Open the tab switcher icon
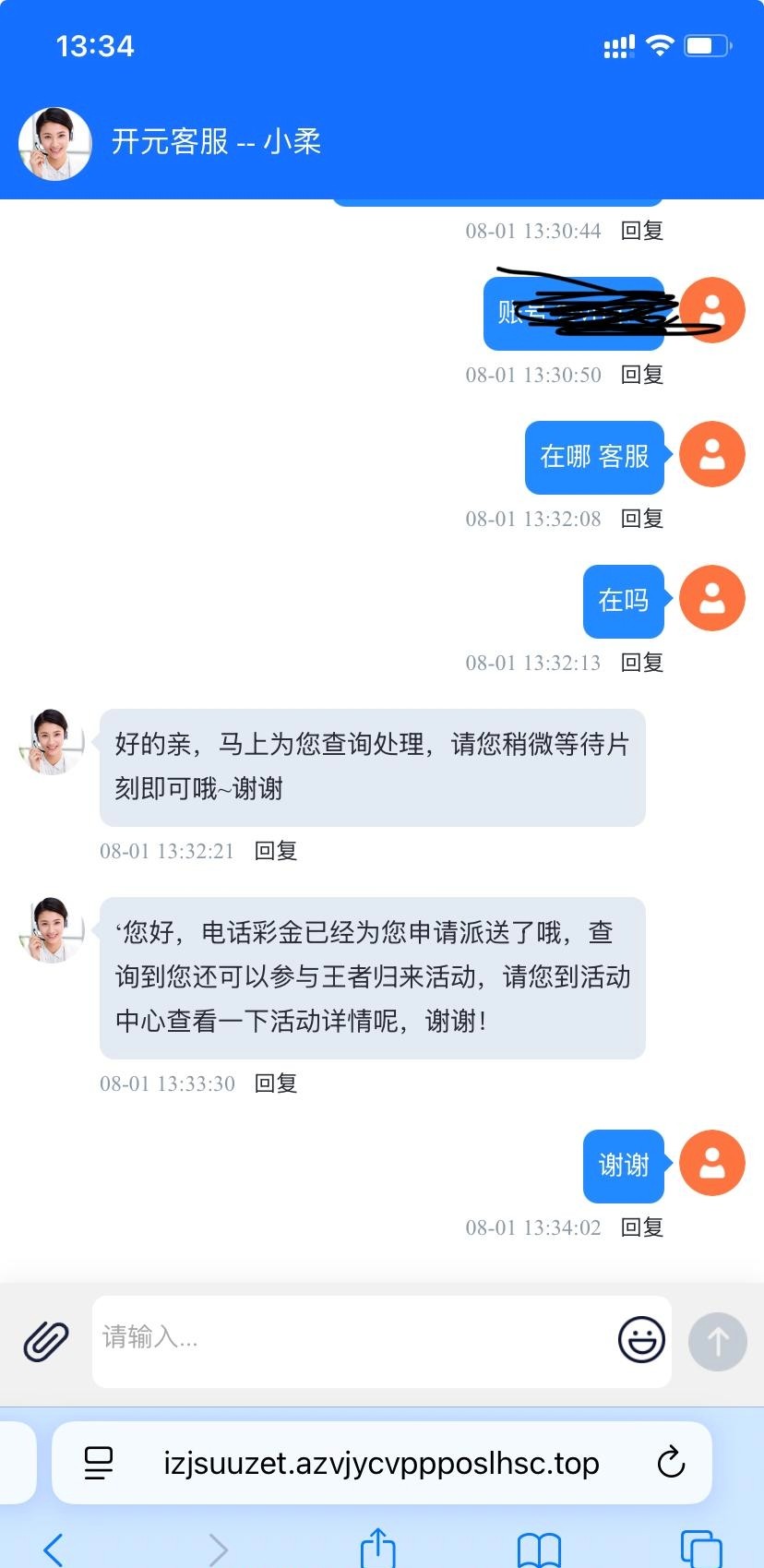This screenshot has width=764, height=1568. [x=700, y=1549]
